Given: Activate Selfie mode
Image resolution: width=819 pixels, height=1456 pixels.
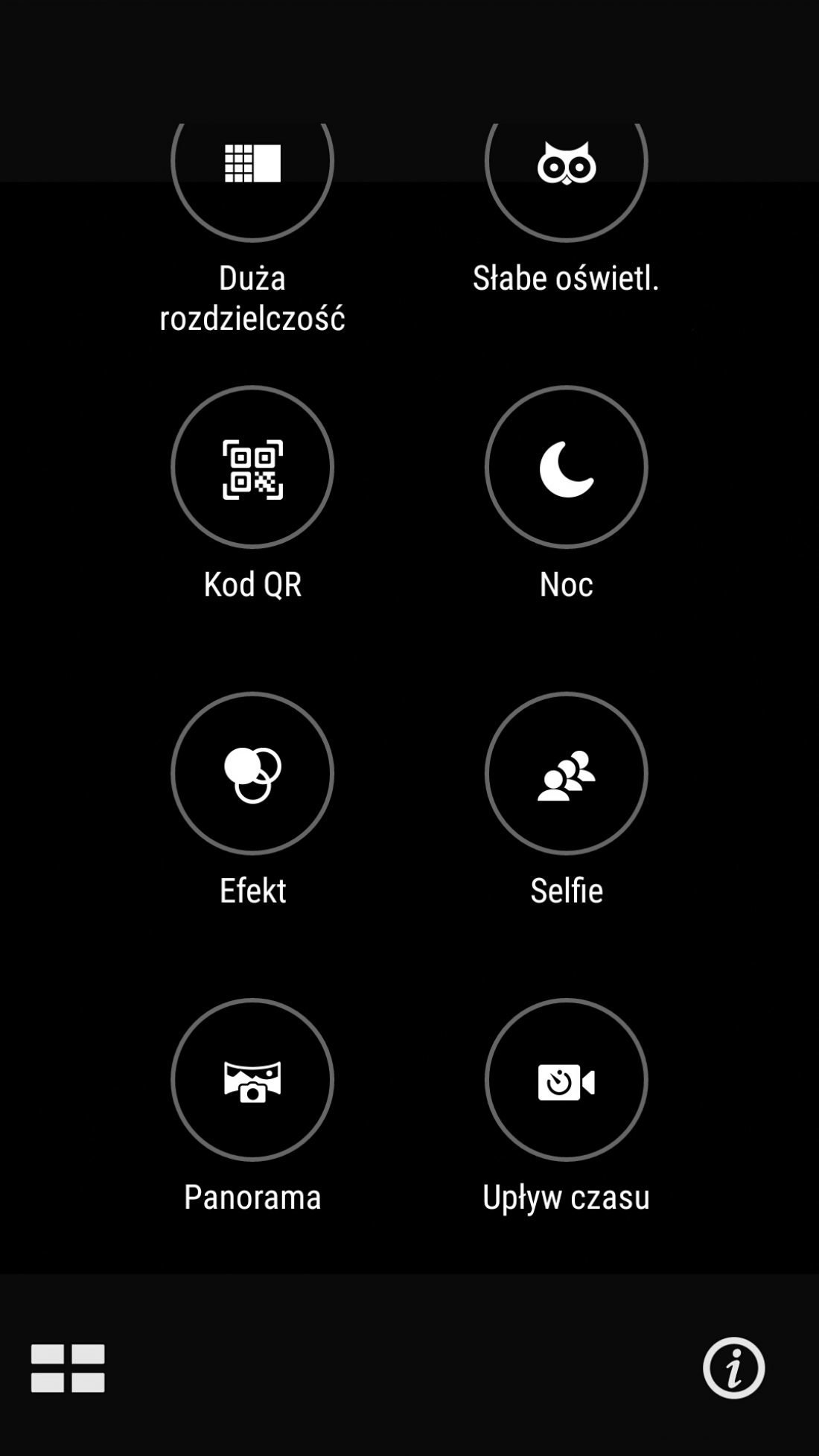Looking at the screenshot, I should coord(566,774).
